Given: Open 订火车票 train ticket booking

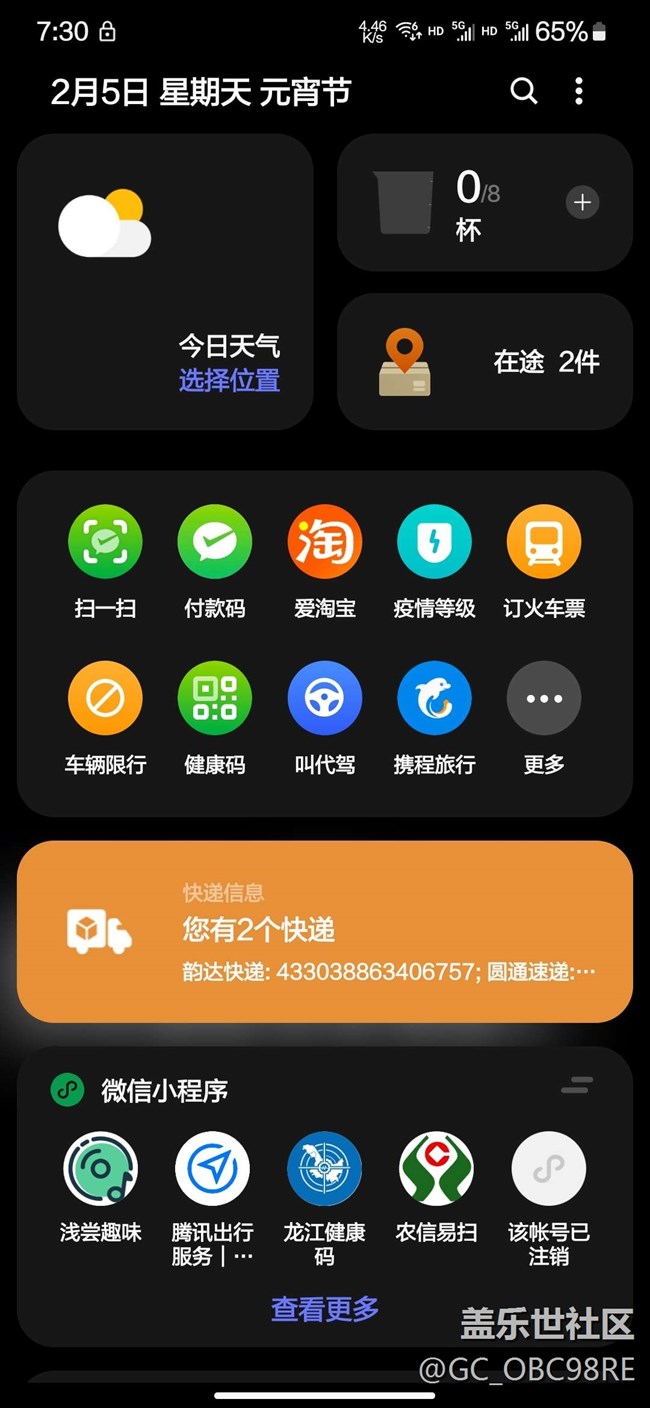Looking at the screenshot, I should coord(544,543).
